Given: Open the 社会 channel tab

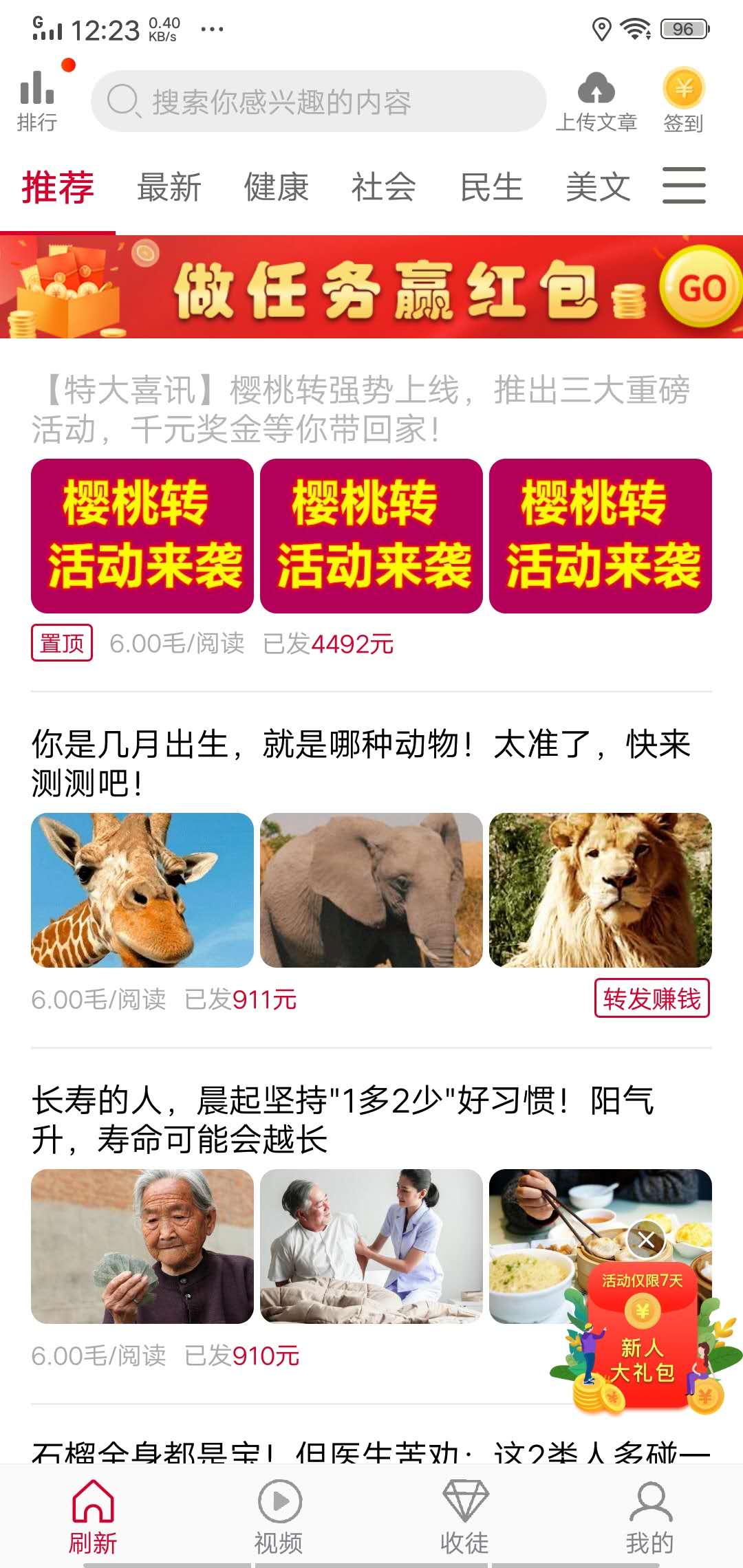Looking at the screenshot, I should pos(383,186).
